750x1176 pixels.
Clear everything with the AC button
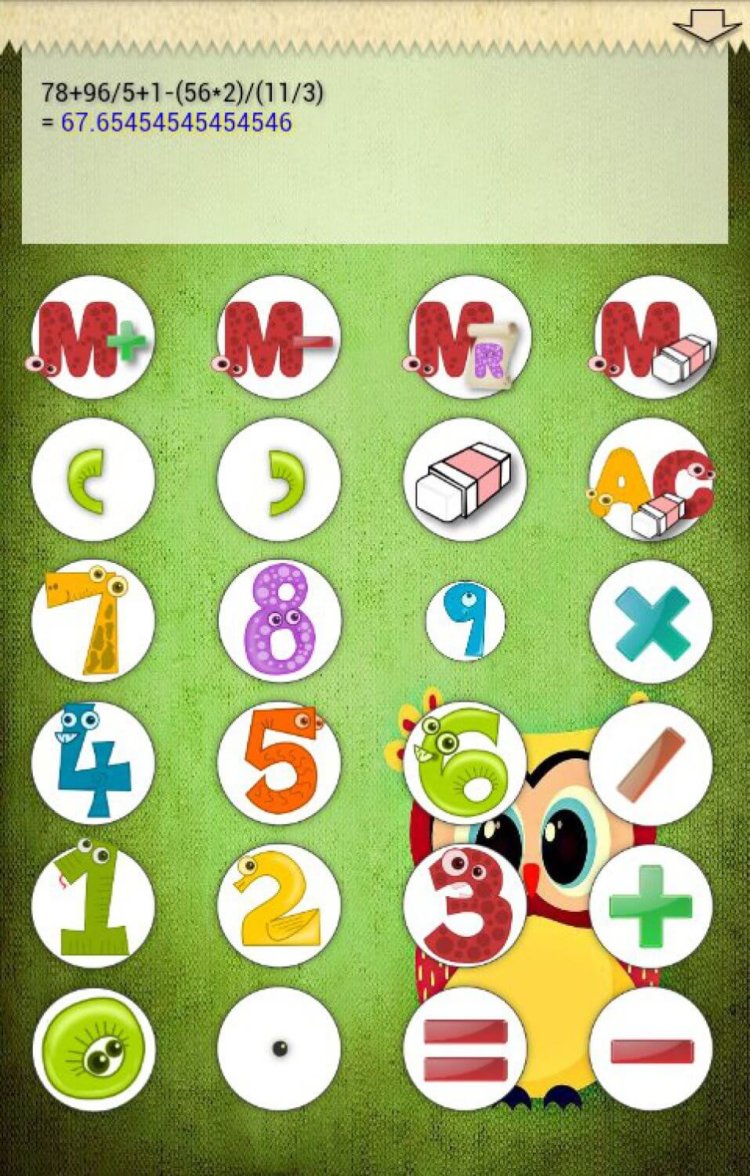click(x=651, y=479)
